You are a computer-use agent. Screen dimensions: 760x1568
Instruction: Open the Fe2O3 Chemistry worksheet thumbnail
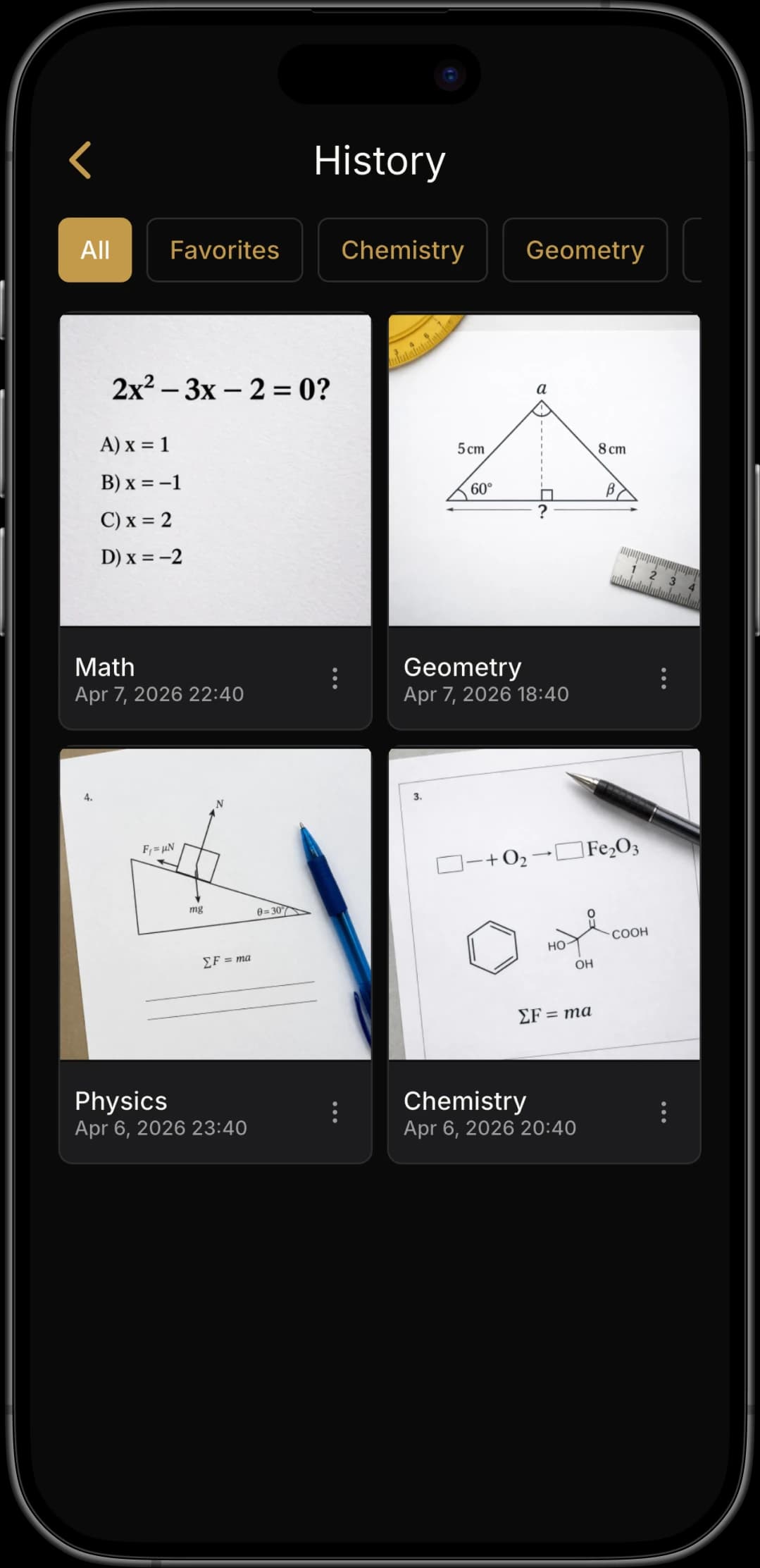[x=543, y=906]
